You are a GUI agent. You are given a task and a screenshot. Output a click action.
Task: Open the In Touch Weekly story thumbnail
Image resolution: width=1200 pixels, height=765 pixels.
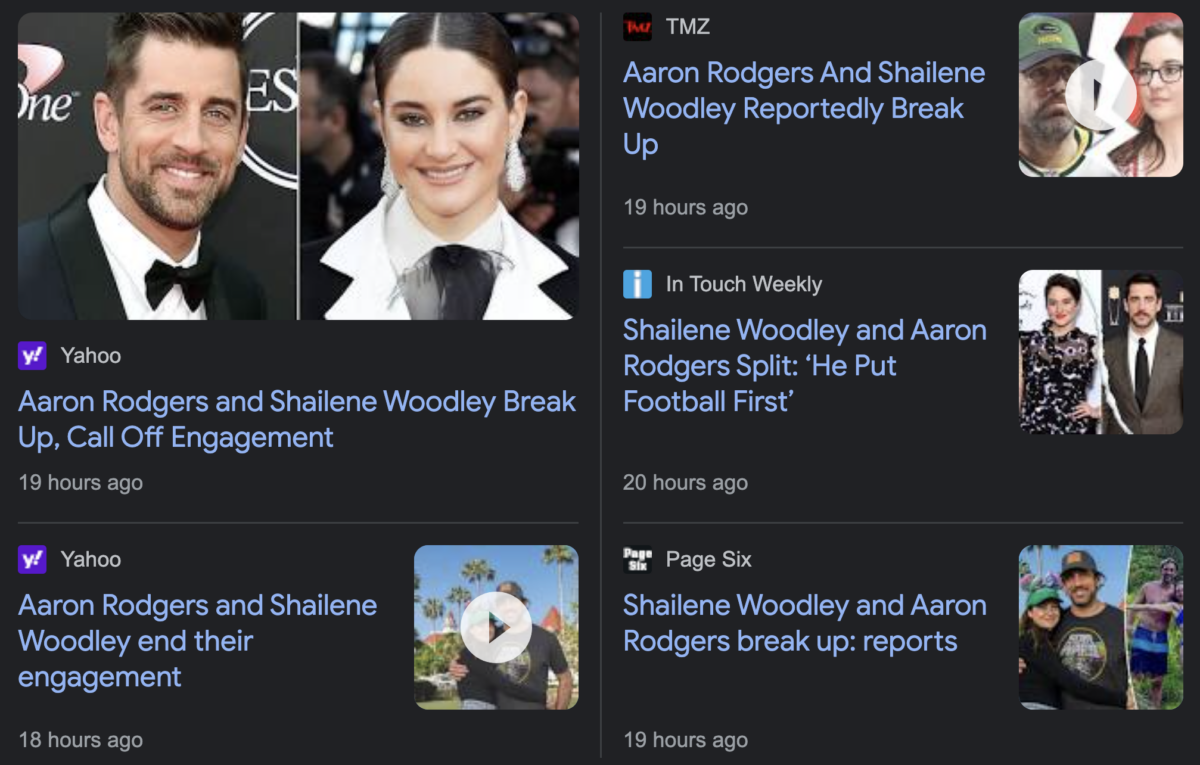pos(1100,352)
